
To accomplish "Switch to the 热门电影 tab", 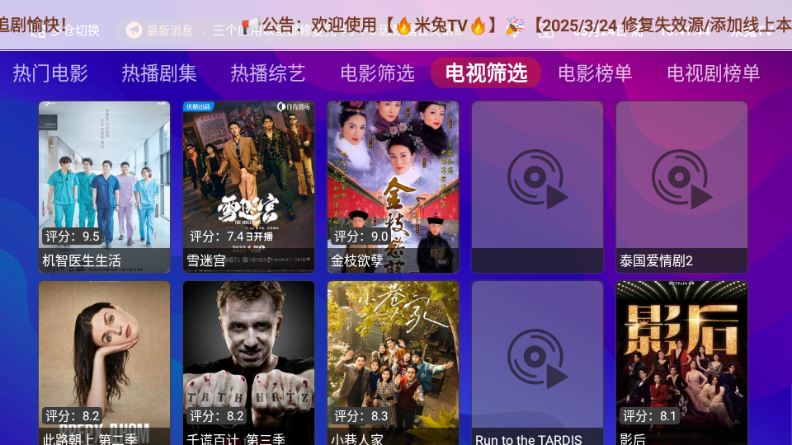I will coord(50,73).
